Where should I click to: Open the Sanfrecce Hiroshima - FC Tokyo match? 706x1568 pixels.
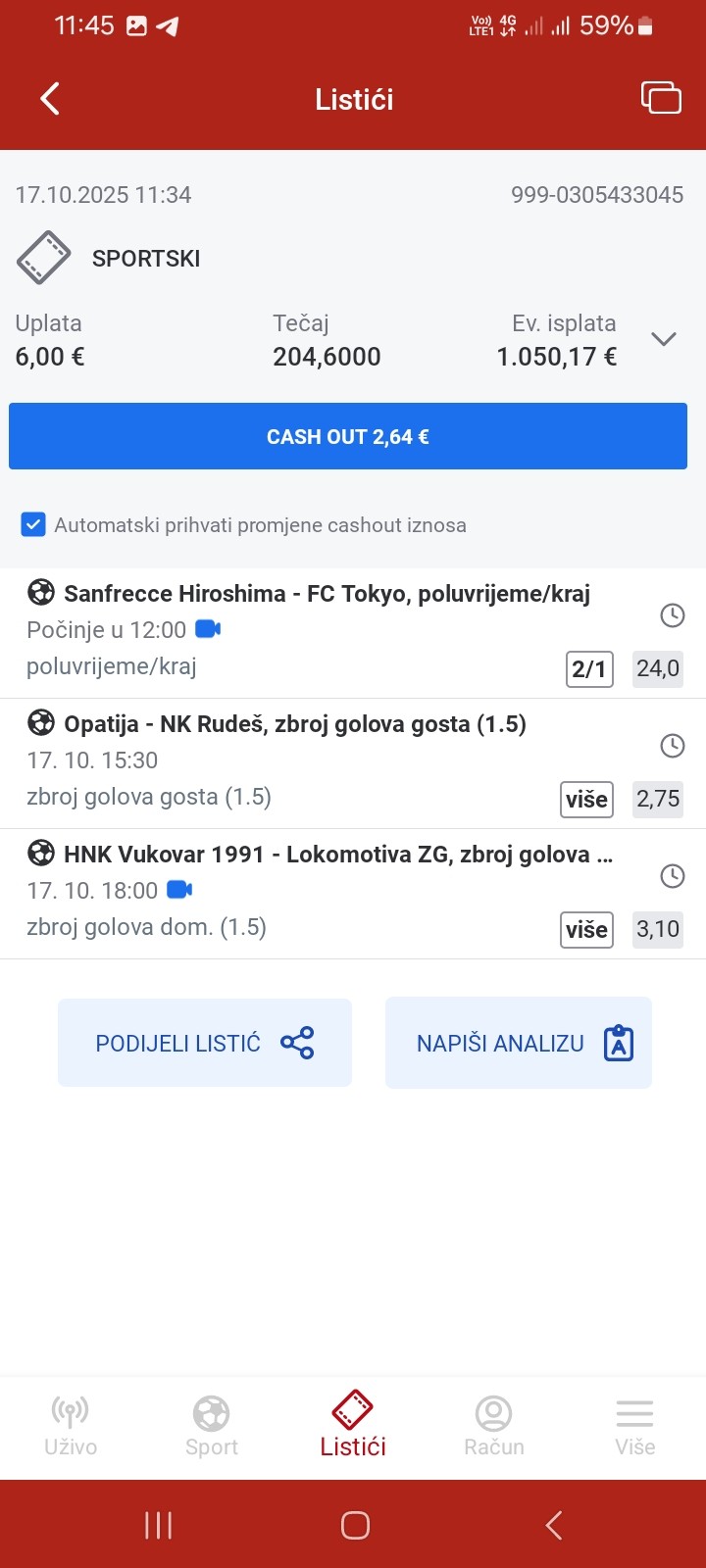(327, 594)
